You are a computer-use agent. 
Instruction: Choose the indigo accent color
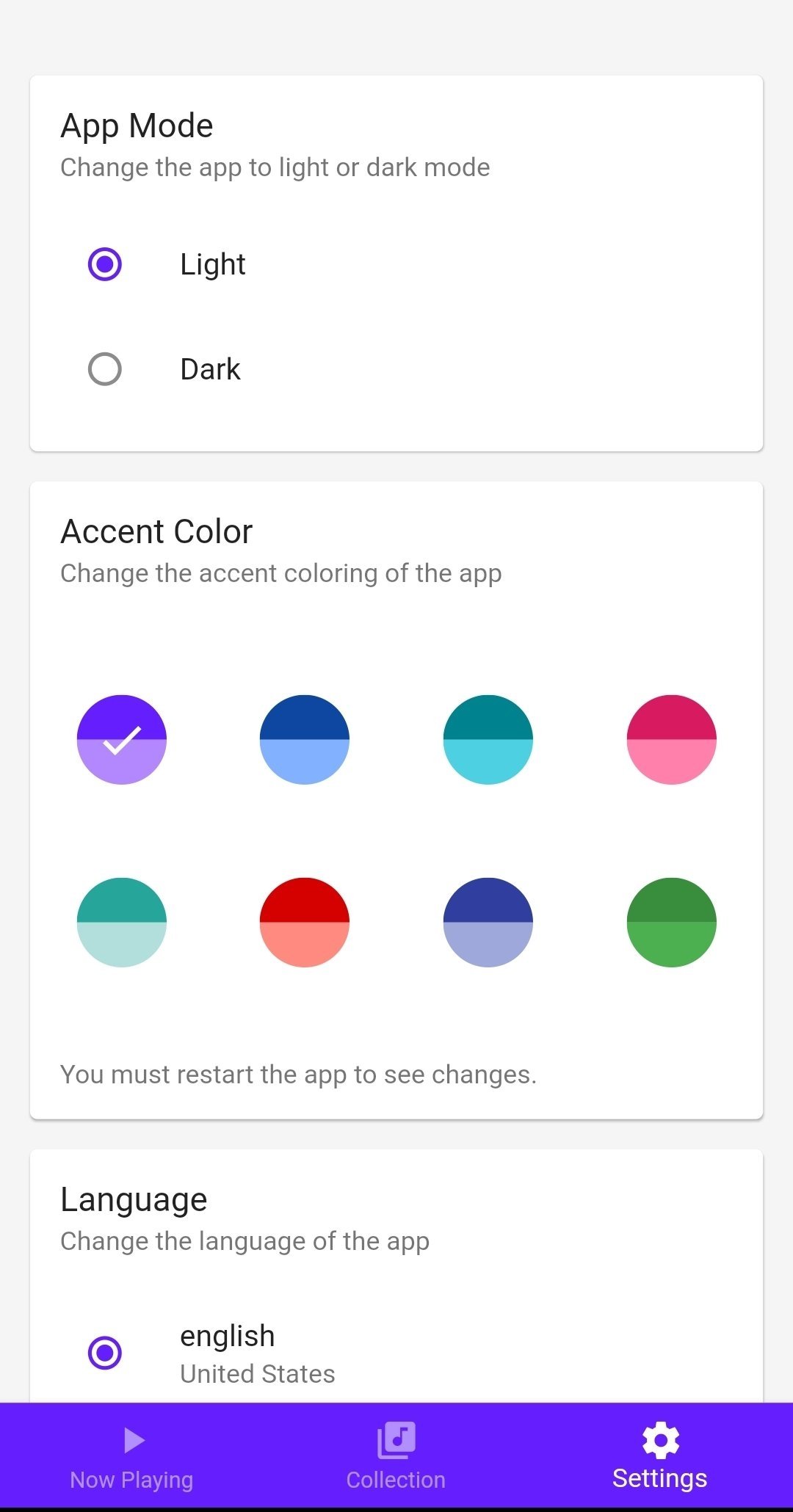pos(488,922)
